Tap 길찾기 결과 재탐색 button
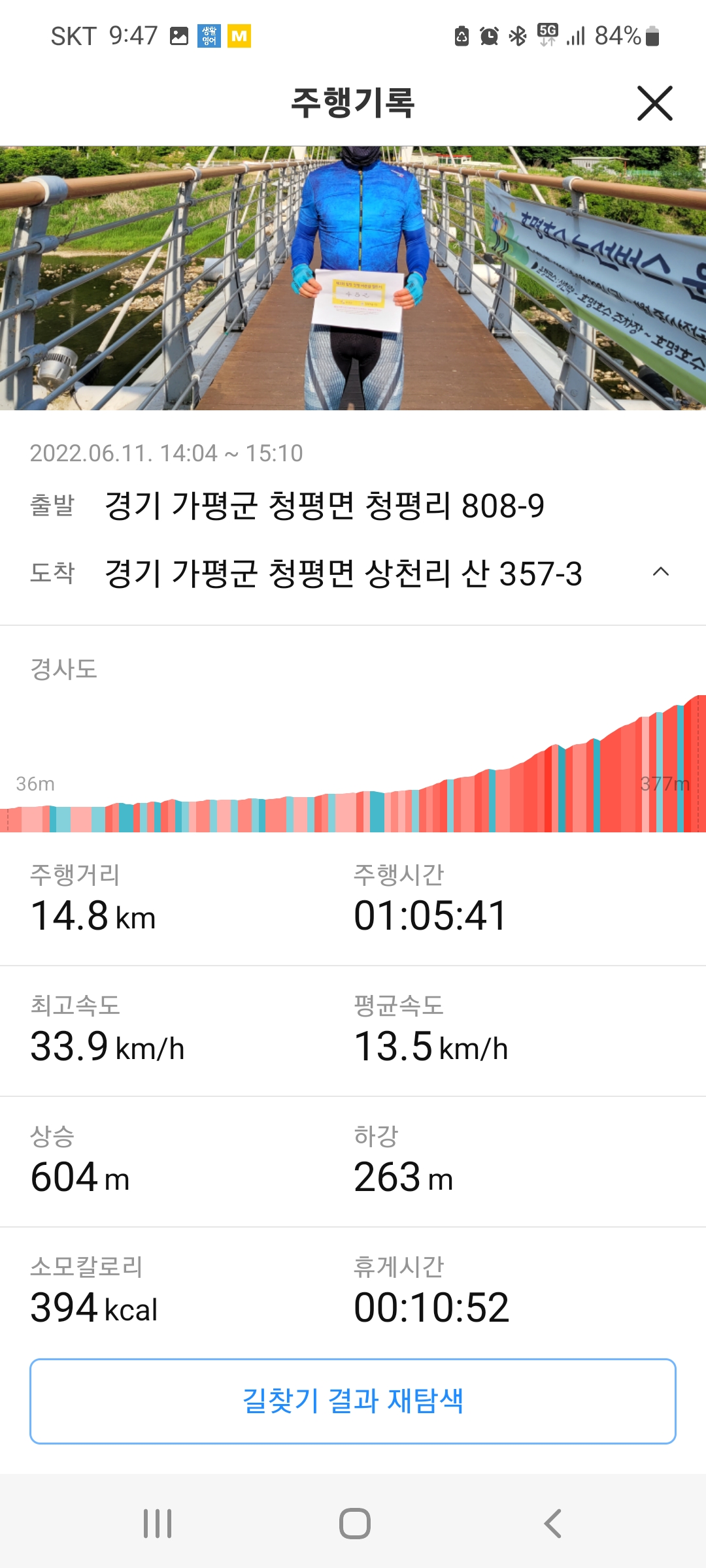Viewport: 706px width, 1568px height. (353, 1401)
